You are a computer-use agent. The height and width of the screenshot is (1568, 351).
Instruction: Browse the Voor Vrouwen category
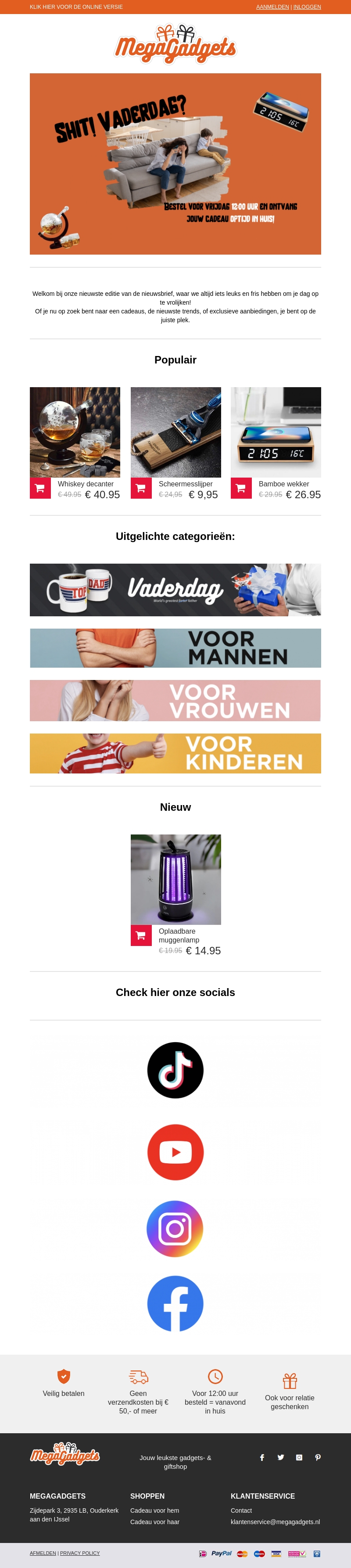point(175,701)
